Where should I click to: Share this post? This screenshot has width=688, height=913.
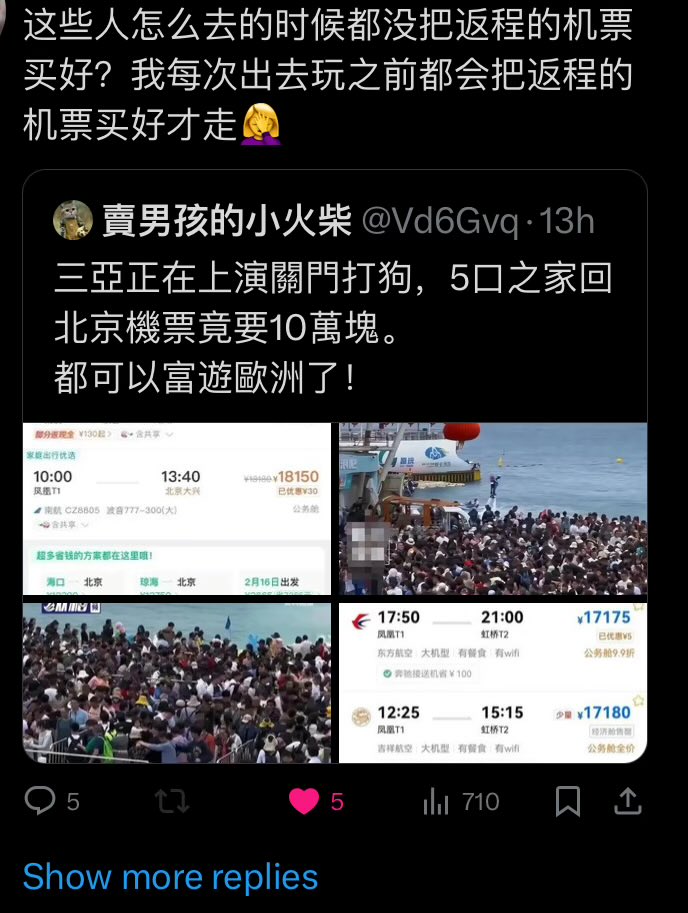(x=627, y=801)
